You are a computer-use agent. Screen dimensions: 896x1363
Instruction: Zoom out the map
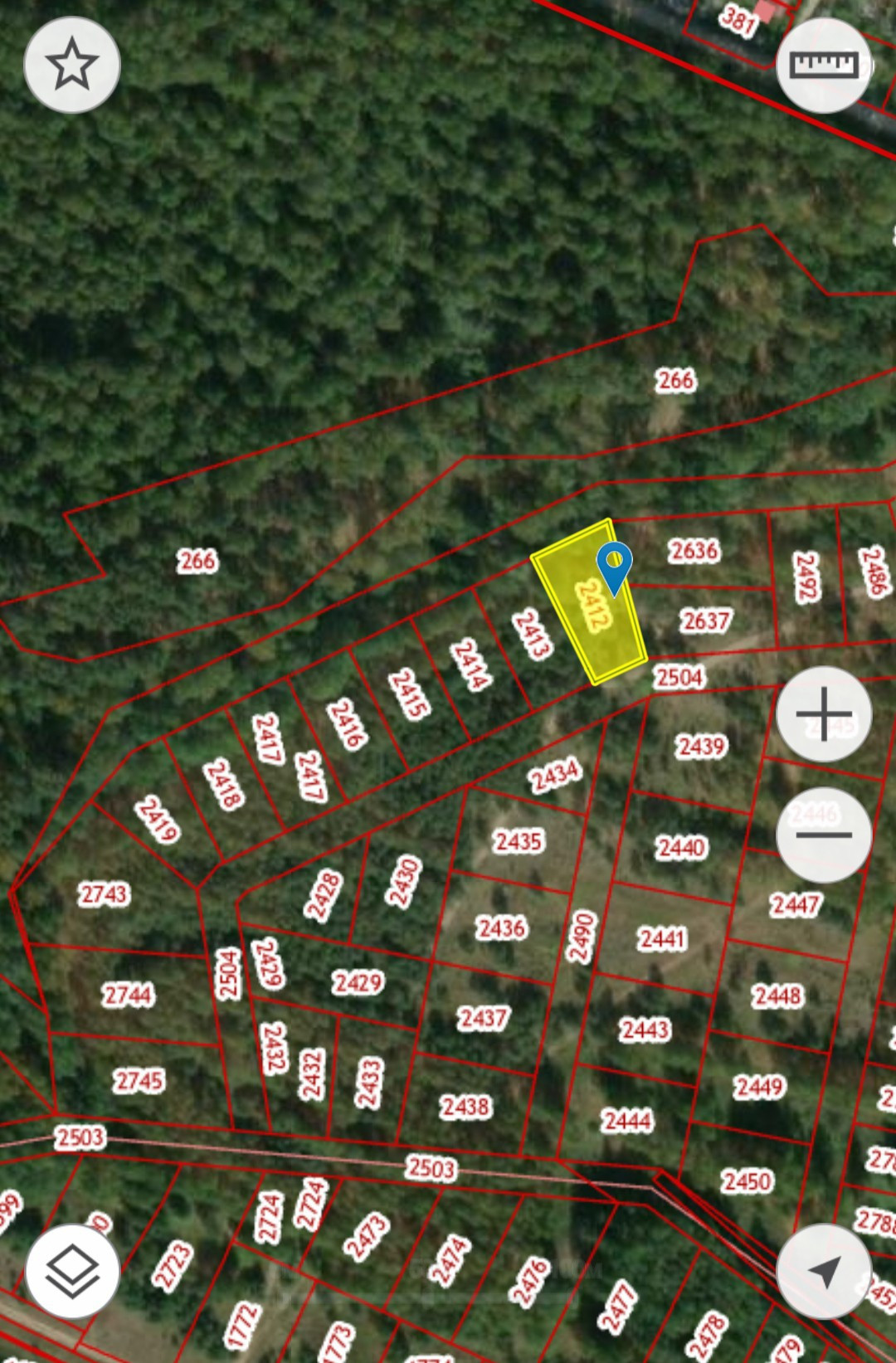click(824, 835)
